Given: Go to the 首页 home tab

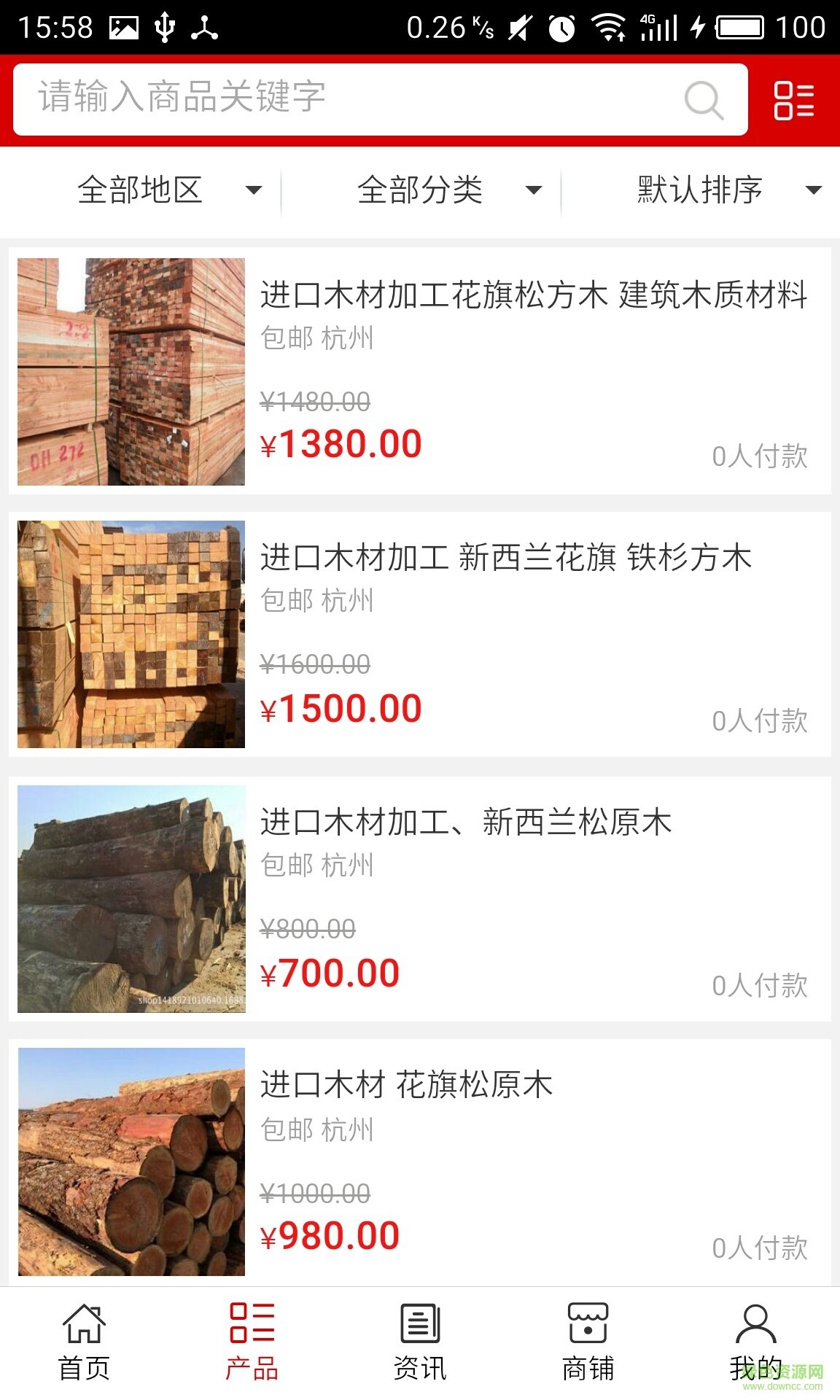Looking at the screenshot, I should click(84, 1343).
